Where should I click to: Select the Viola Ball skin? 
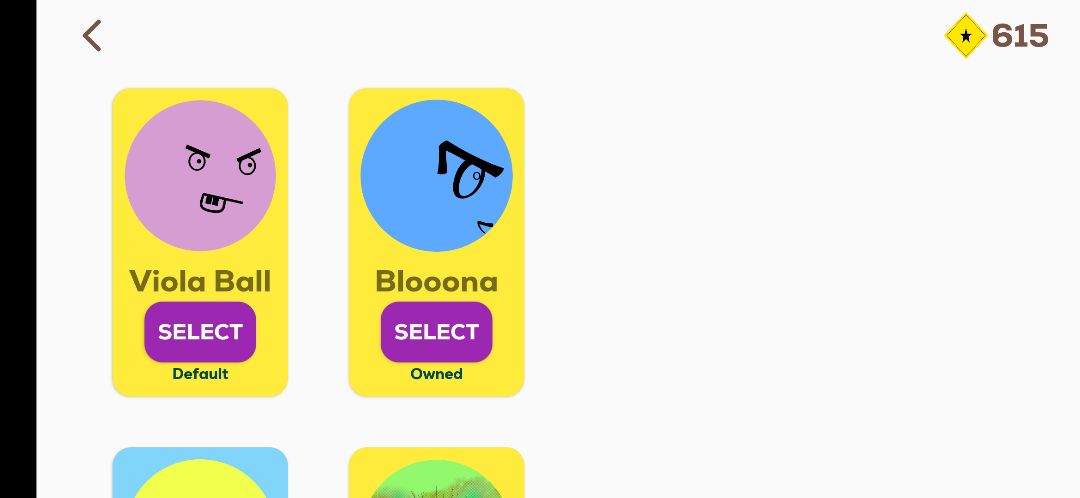pyautogui.click(x=200, y=332)
